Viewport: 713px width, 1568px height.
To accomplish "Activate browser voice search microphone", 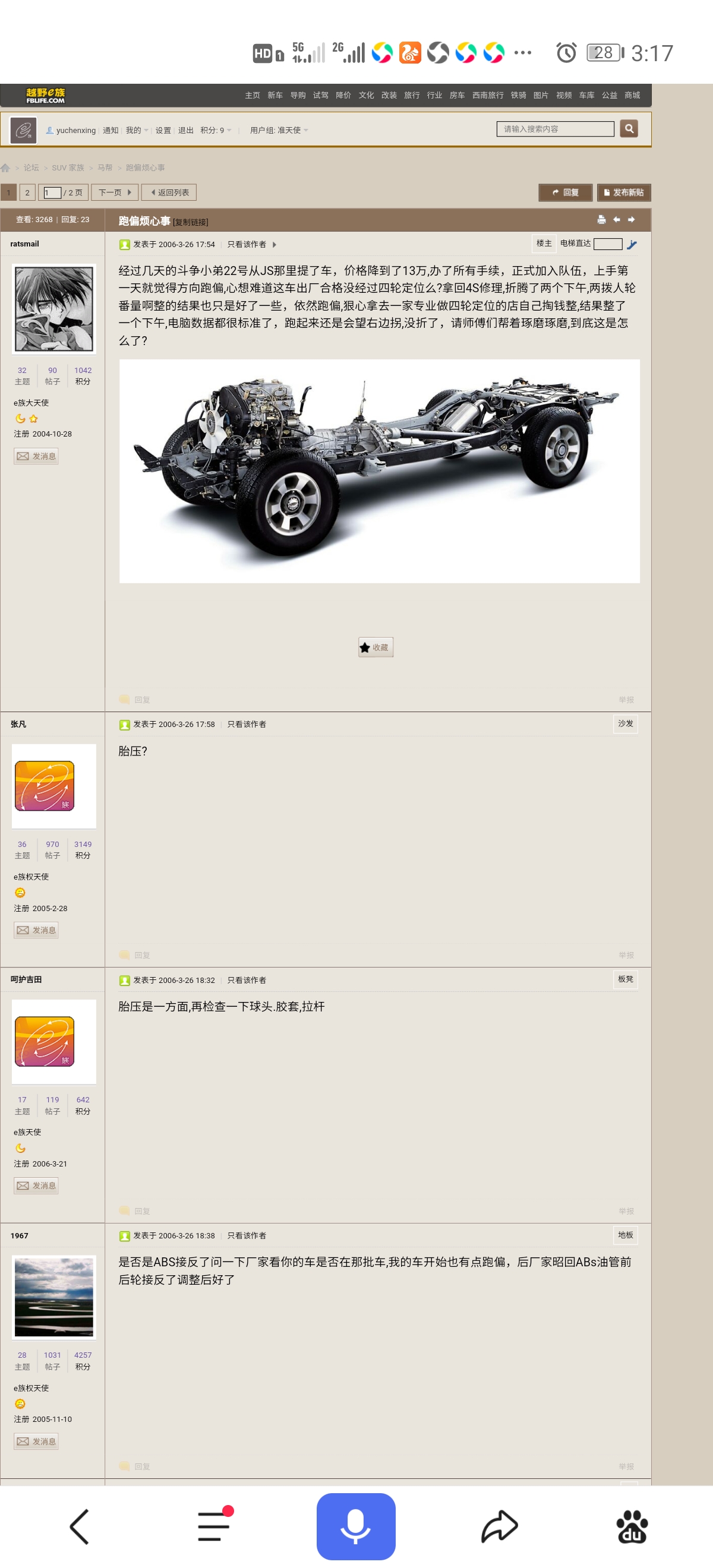I will click(x=355, y=1526).
